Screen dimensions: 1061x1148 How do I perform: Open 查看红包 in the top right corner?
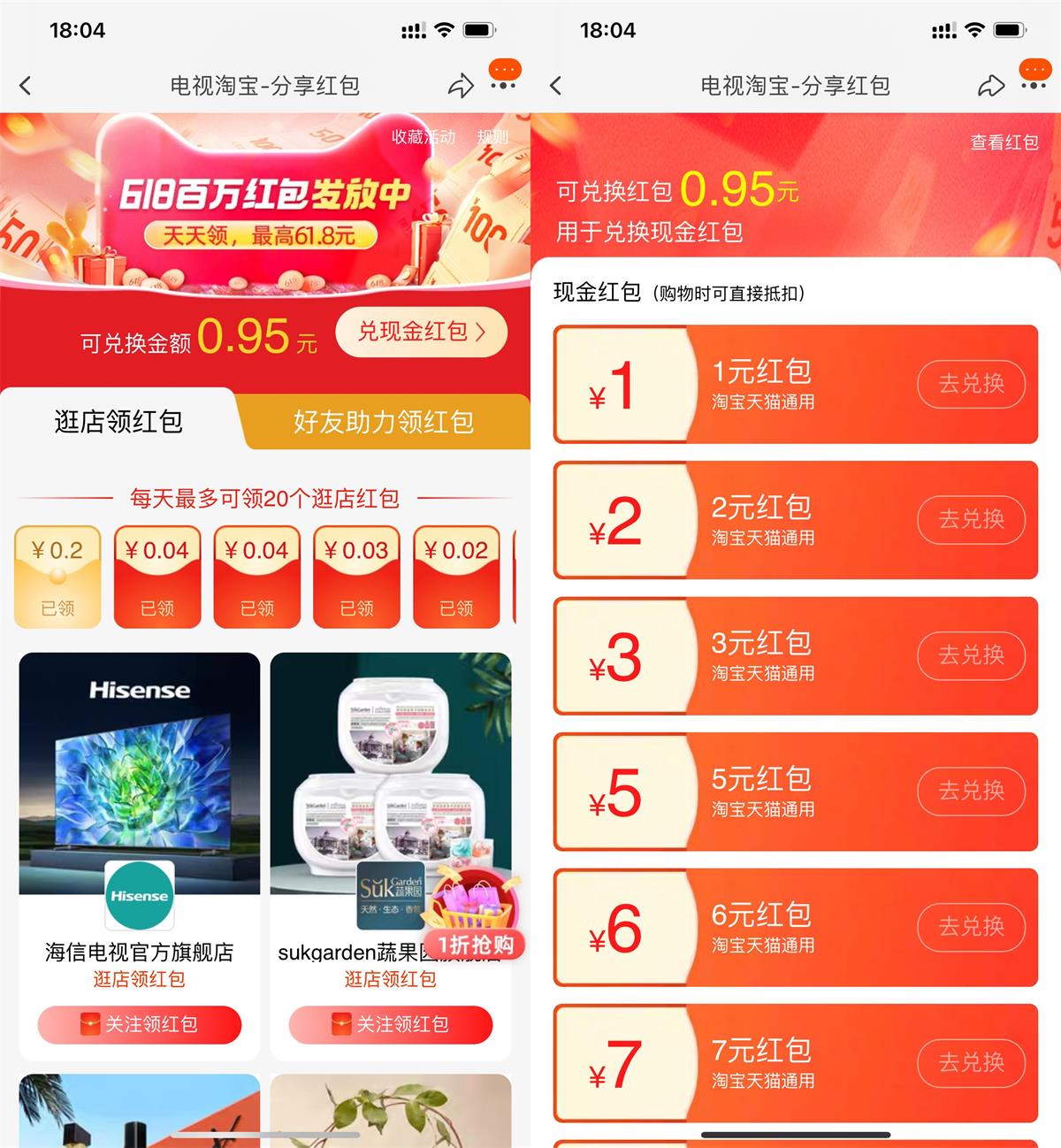[x=1003, y=140]
